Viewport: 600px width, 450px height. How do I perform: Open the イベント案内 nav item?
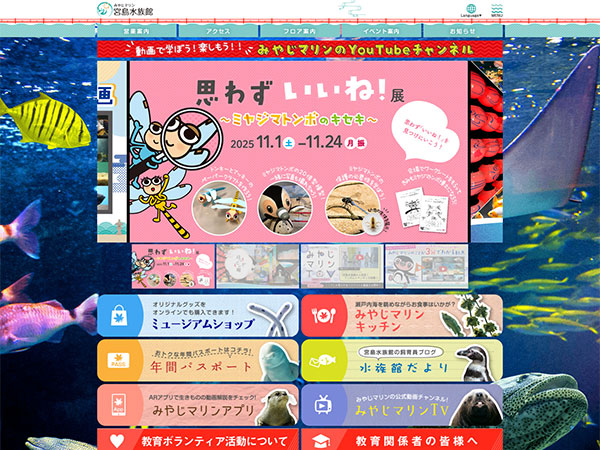[382, 31]
